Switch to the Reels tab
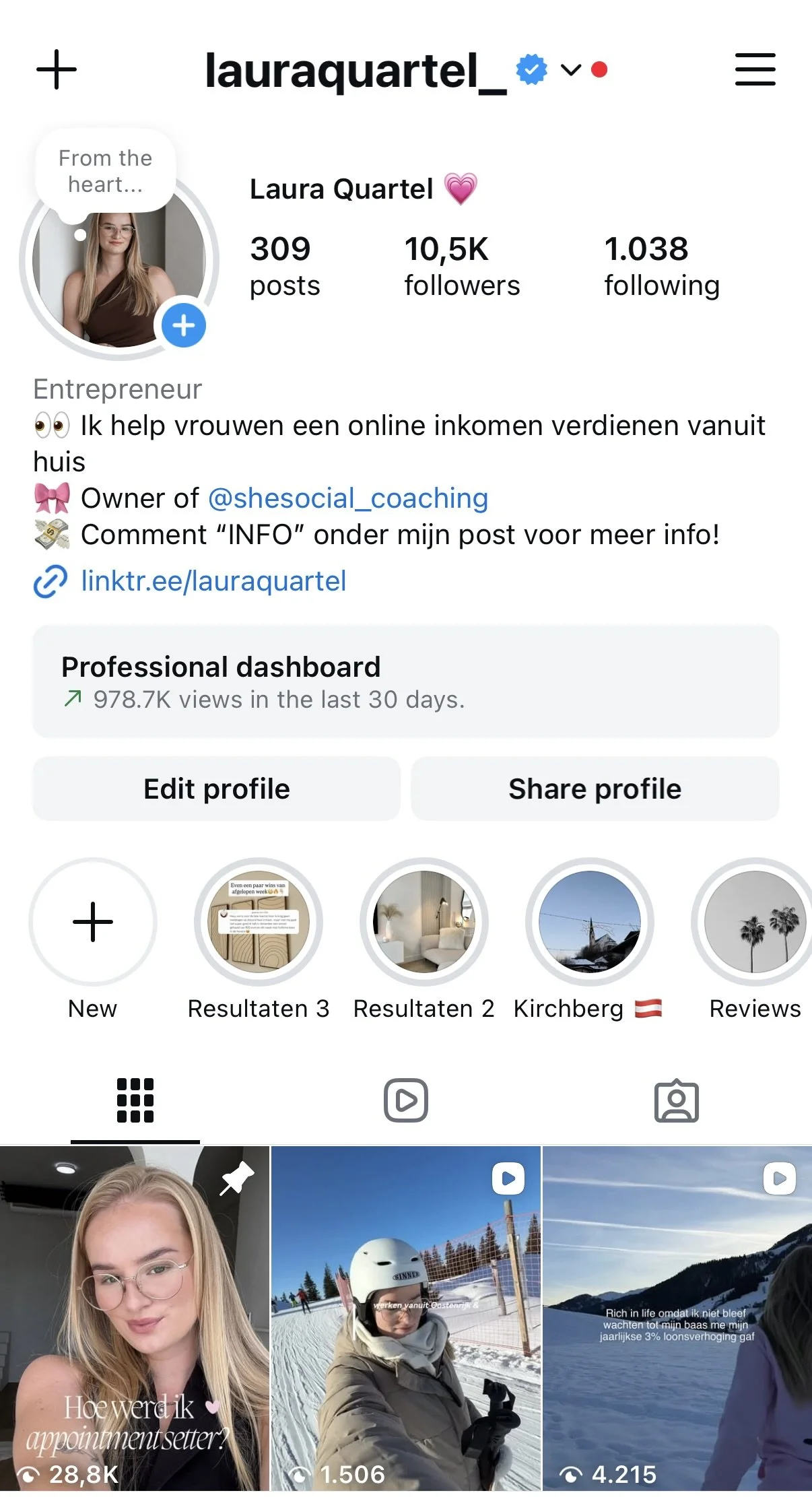 406,1100
